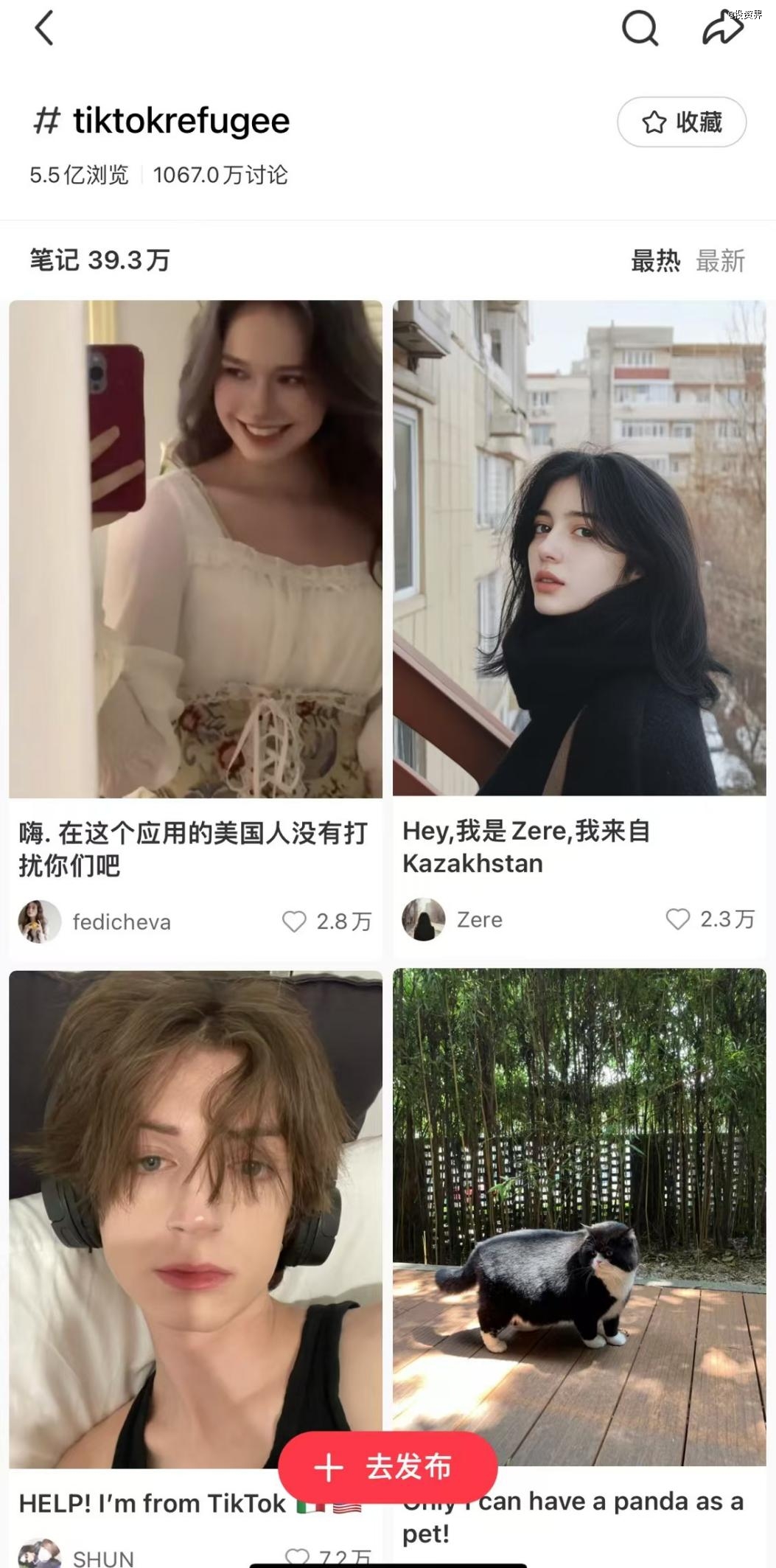Screen dimensions: 776x1568
Task: Like Zere's note via the heart icon
Action: [677, 919]
